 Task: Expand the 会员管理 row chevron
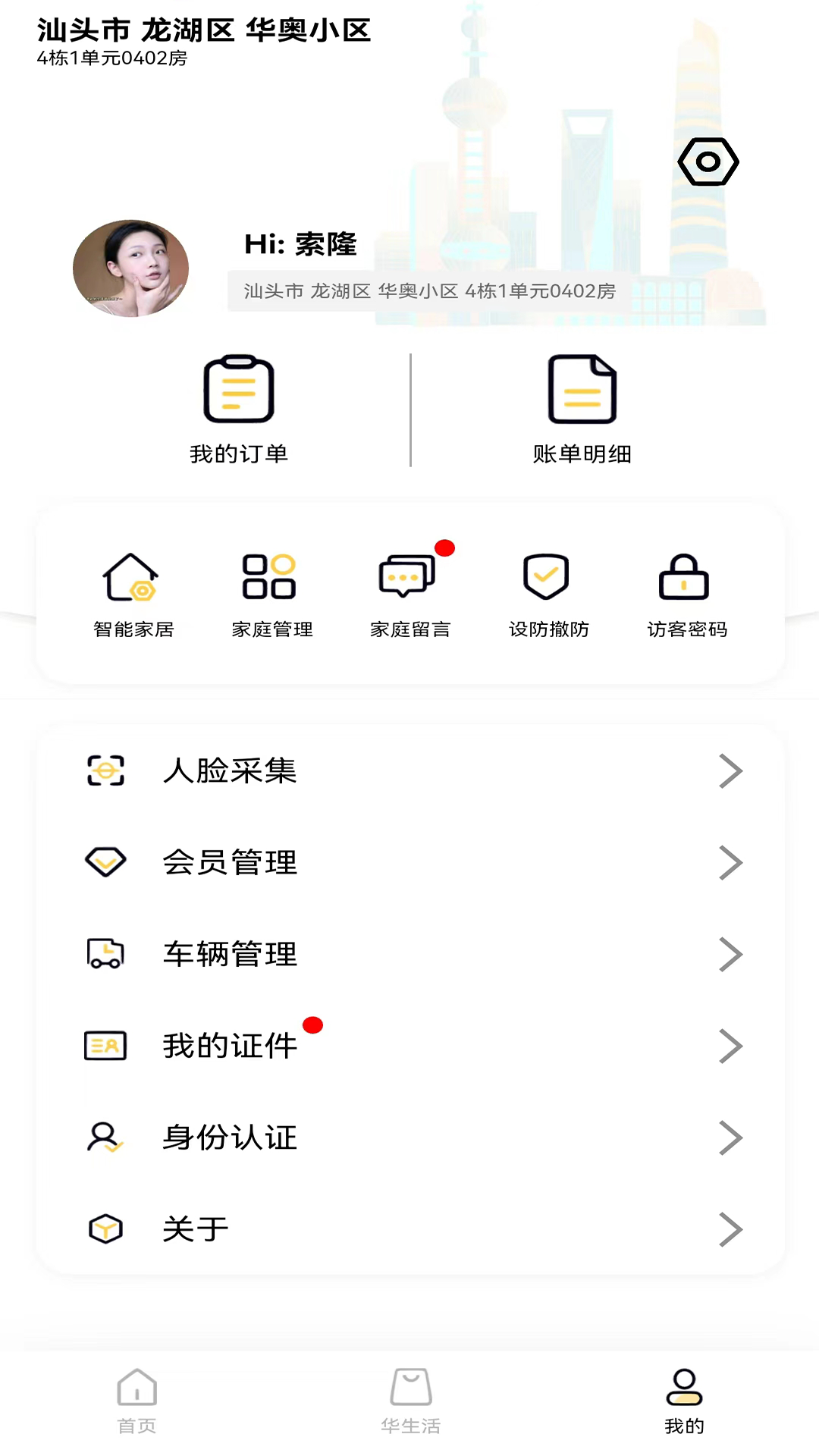pyautogui.click(x=731, y=862)
